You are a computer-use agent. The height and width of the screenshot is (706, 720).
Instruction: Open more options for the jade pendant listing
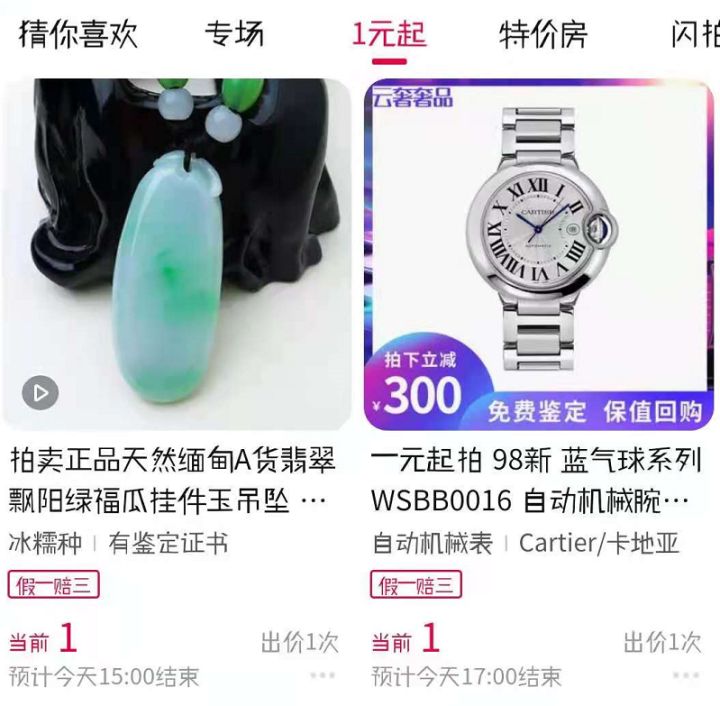(x=322, y=676)
